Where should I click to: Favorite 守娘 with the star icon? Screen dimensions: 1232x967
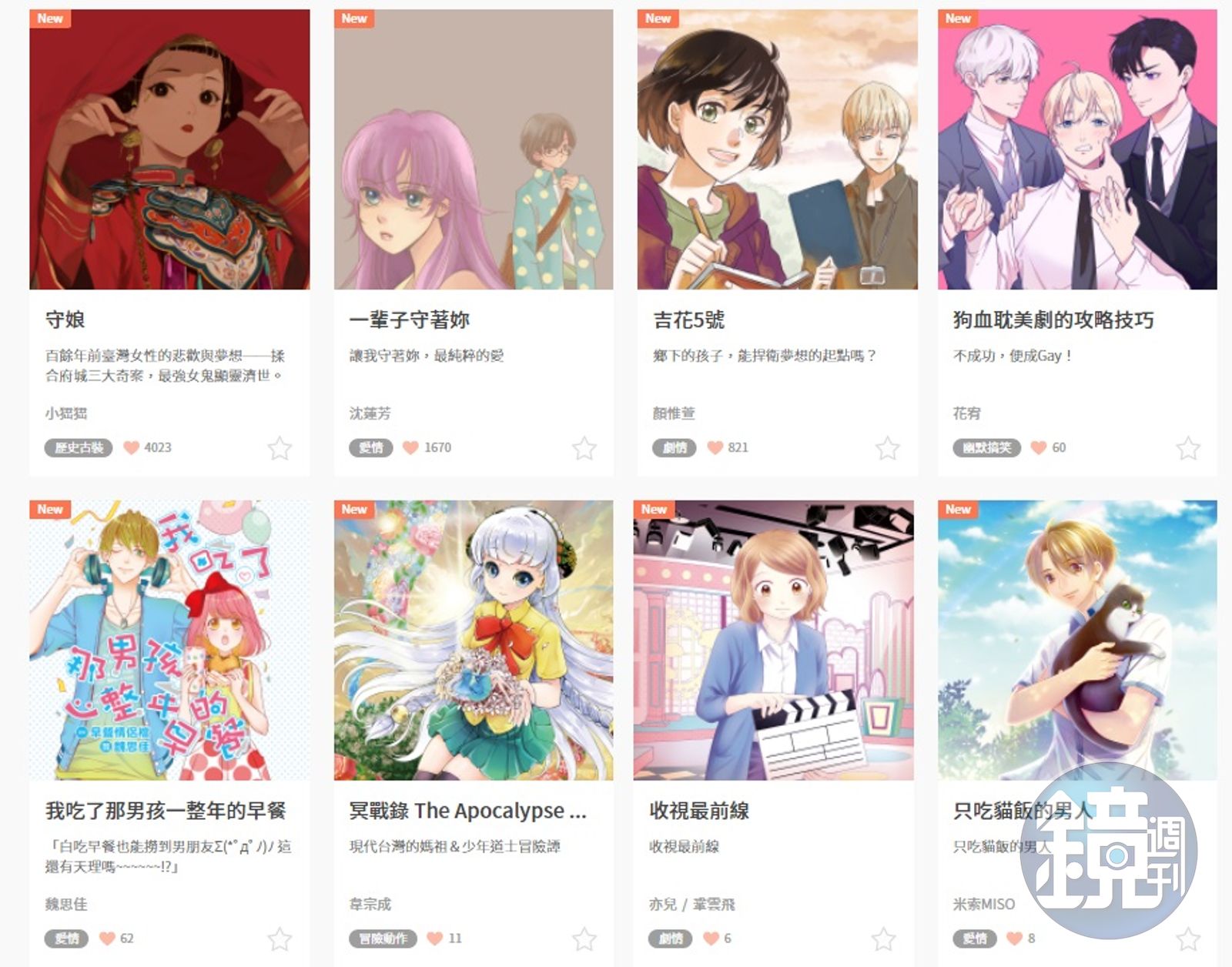(x=280, y=448)
